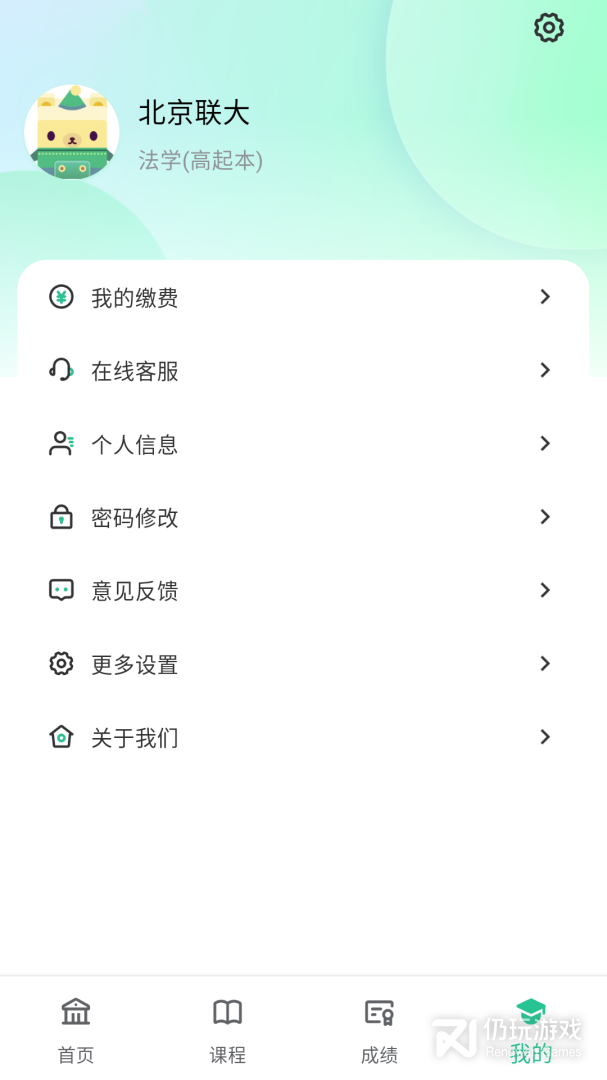This screenshot has width=607, height=1080.
Task: Open 意见反馈 feedback page
Action: point(302,591)
